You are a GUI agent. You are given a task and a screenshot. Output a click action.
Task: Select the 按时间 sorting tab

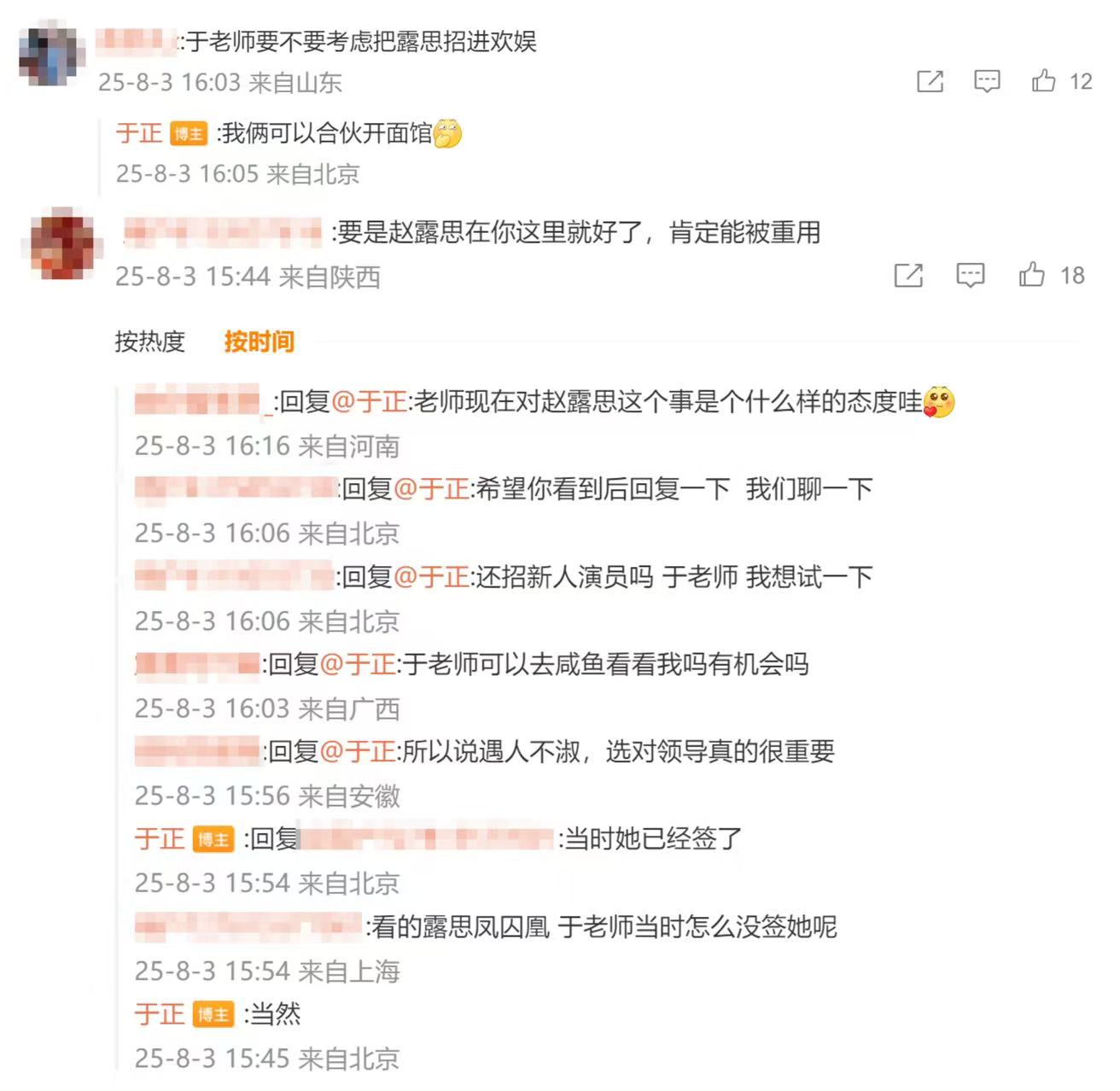pos(259,341)
